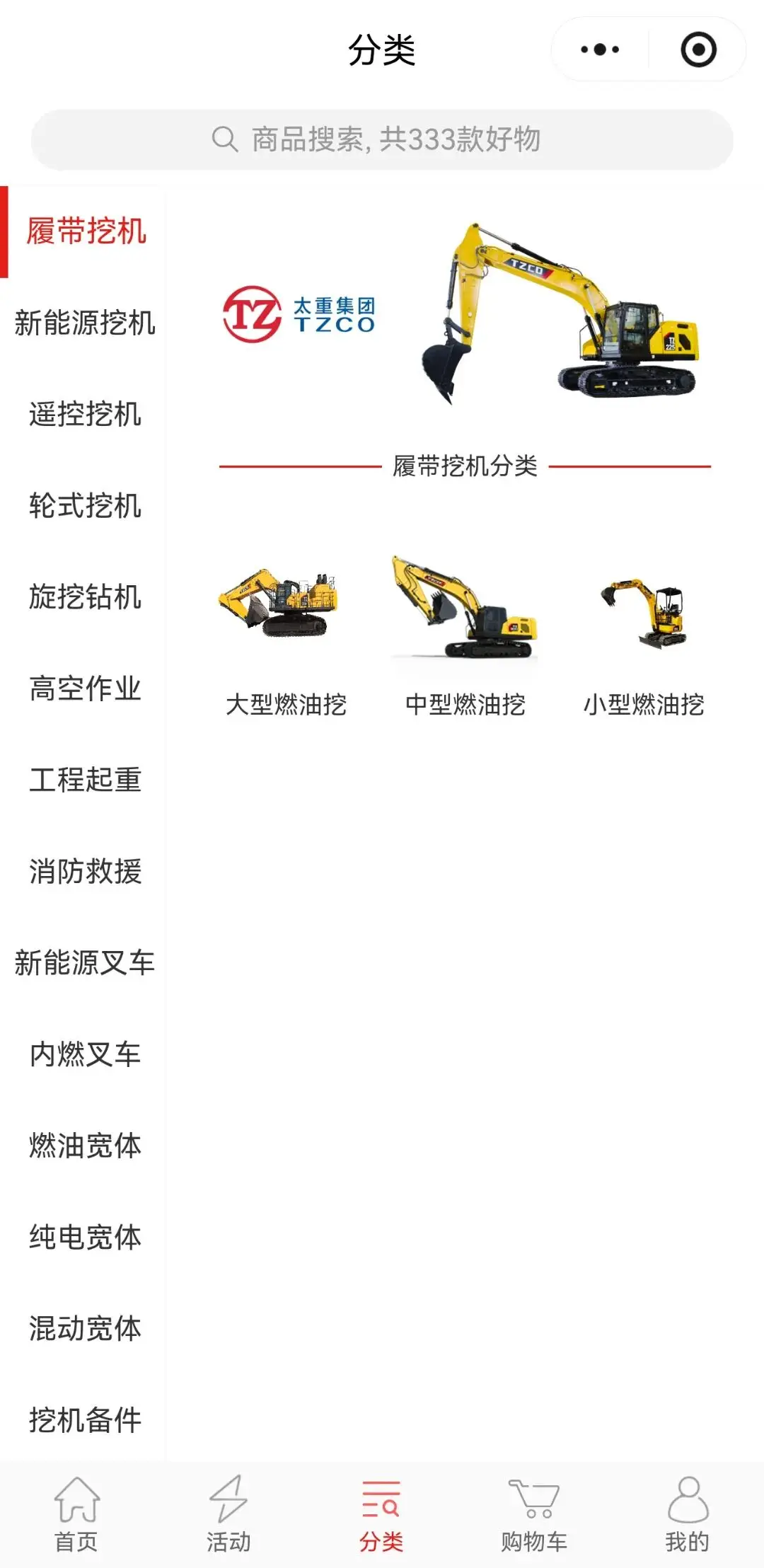Viewport: 764px width, 1568px height.
Task: Open the 工程起重 category
Action: (84, 779)
